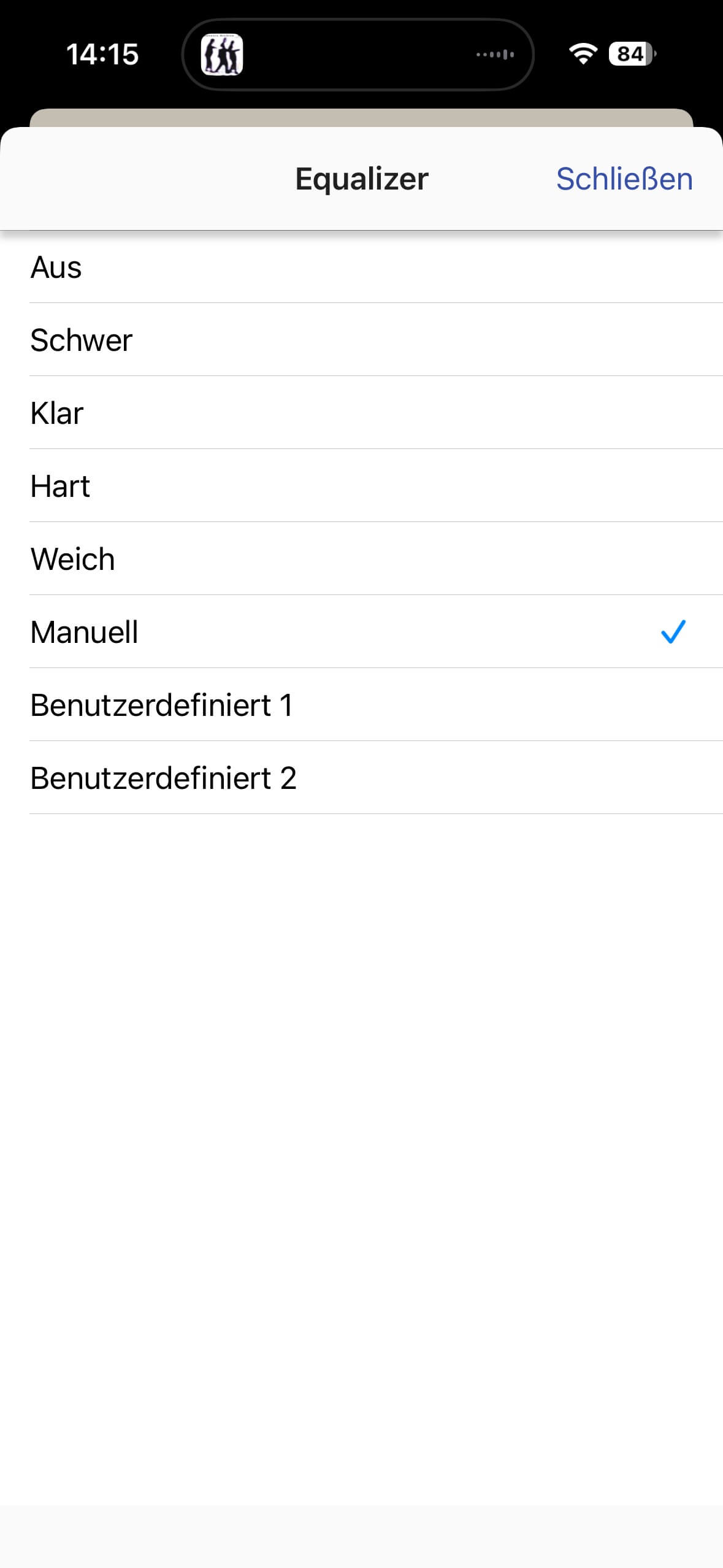Open the now-playing activity in Dynamic Island
This screenshot has height=1568, width=723.
point(358,55)
